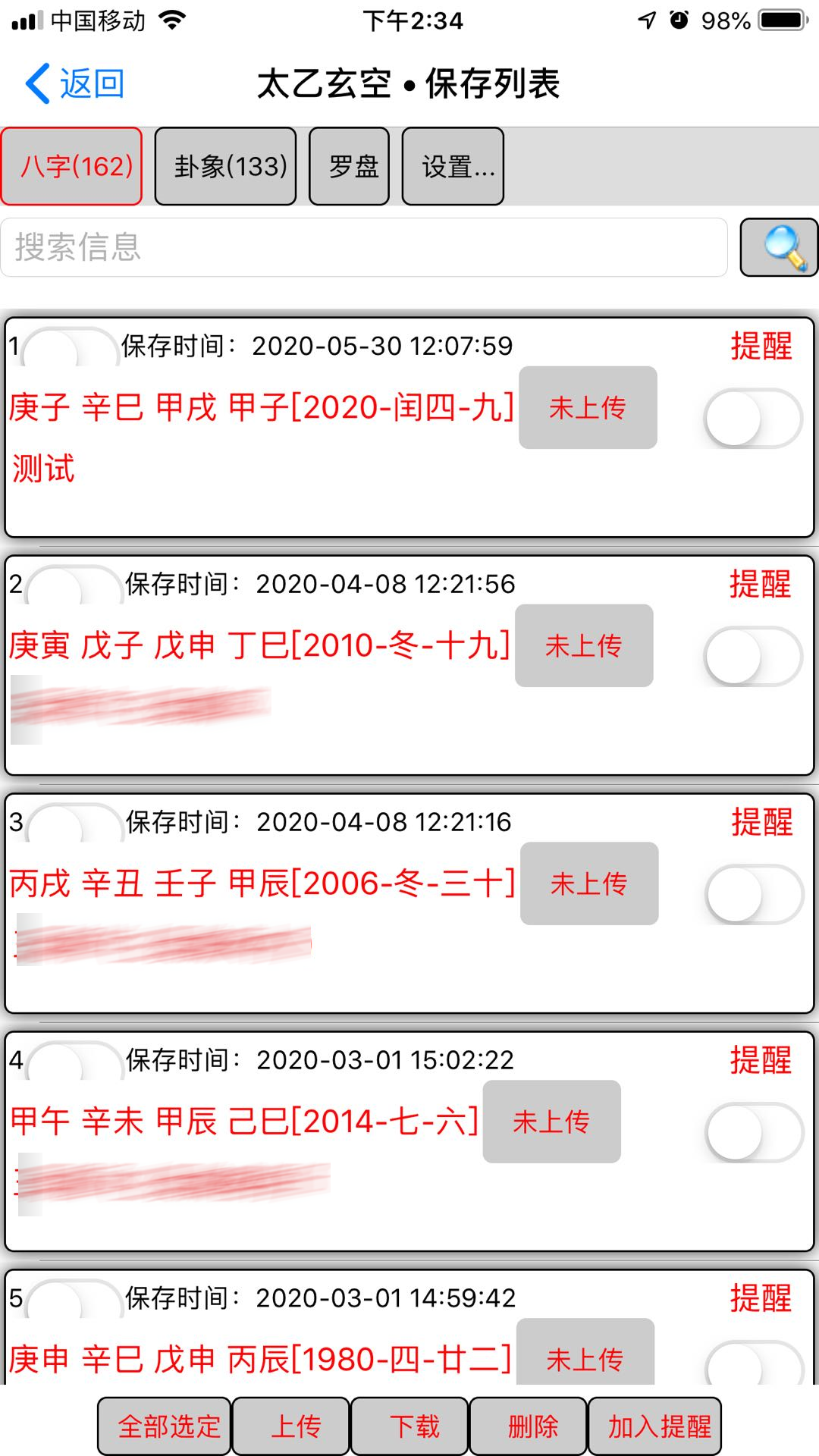Enable the reminder switch for 2010-冬-十九 entry

pyautogui.click(x=753, y=657)
